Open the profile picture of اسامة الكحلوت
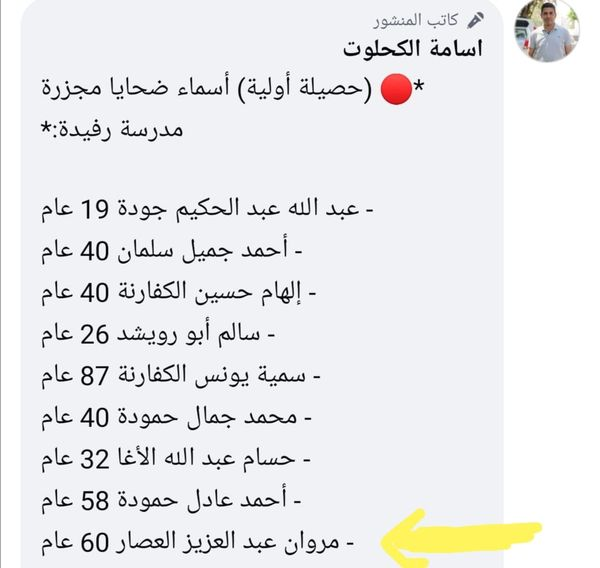The image size is (600, 568). click(x=546, y=31)
